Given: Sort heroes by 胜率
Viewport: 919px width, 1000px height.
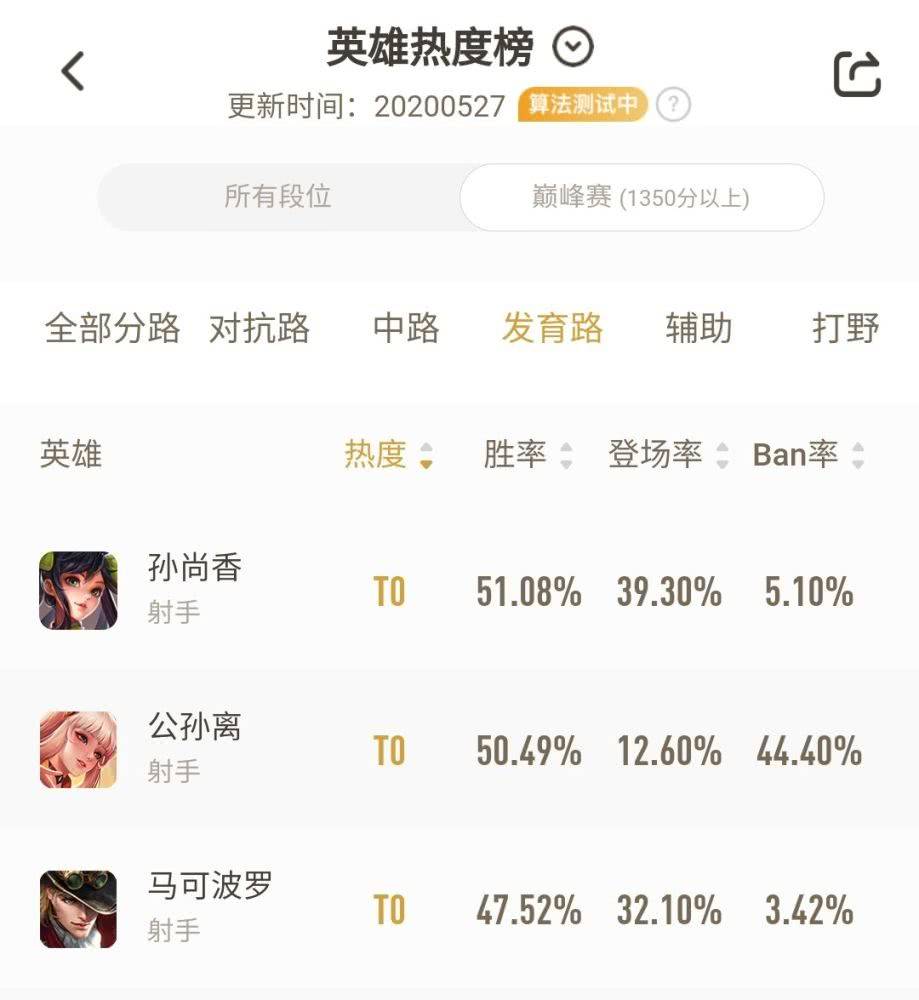Looking at the screenshot, I should pos(527,455).
